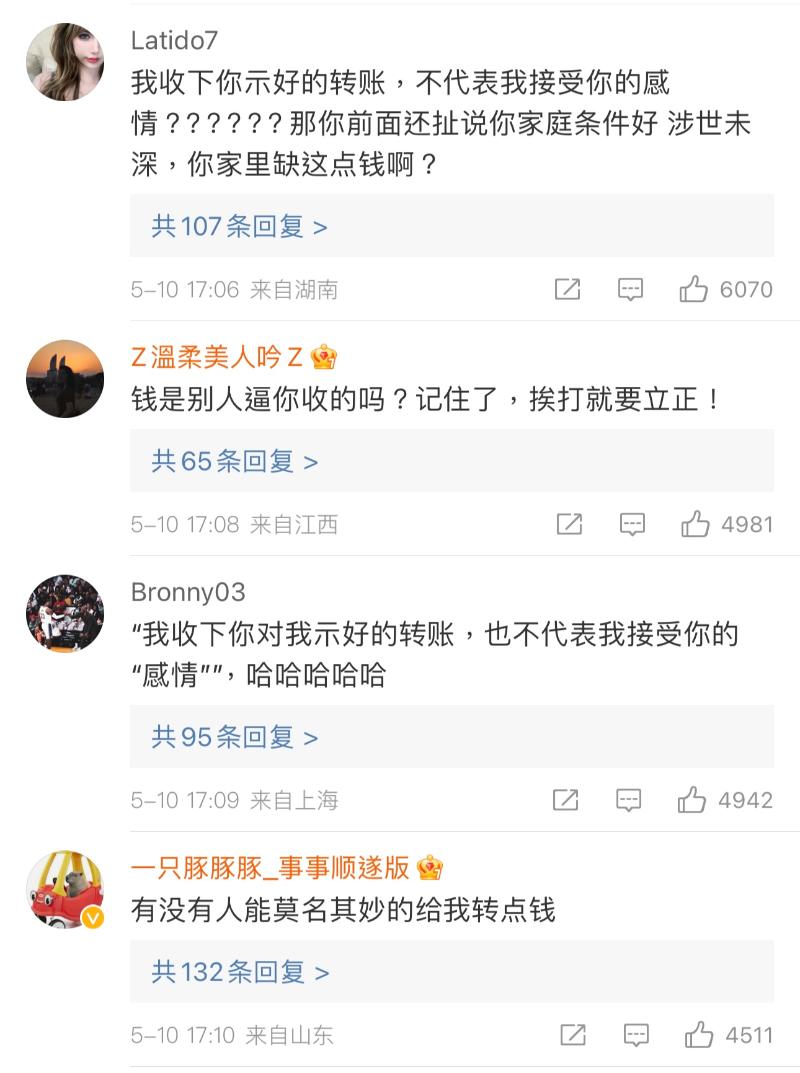800x1073 pixels.
Task: Open the username Z溫柔美人吟Z
Action: point(218,356)
